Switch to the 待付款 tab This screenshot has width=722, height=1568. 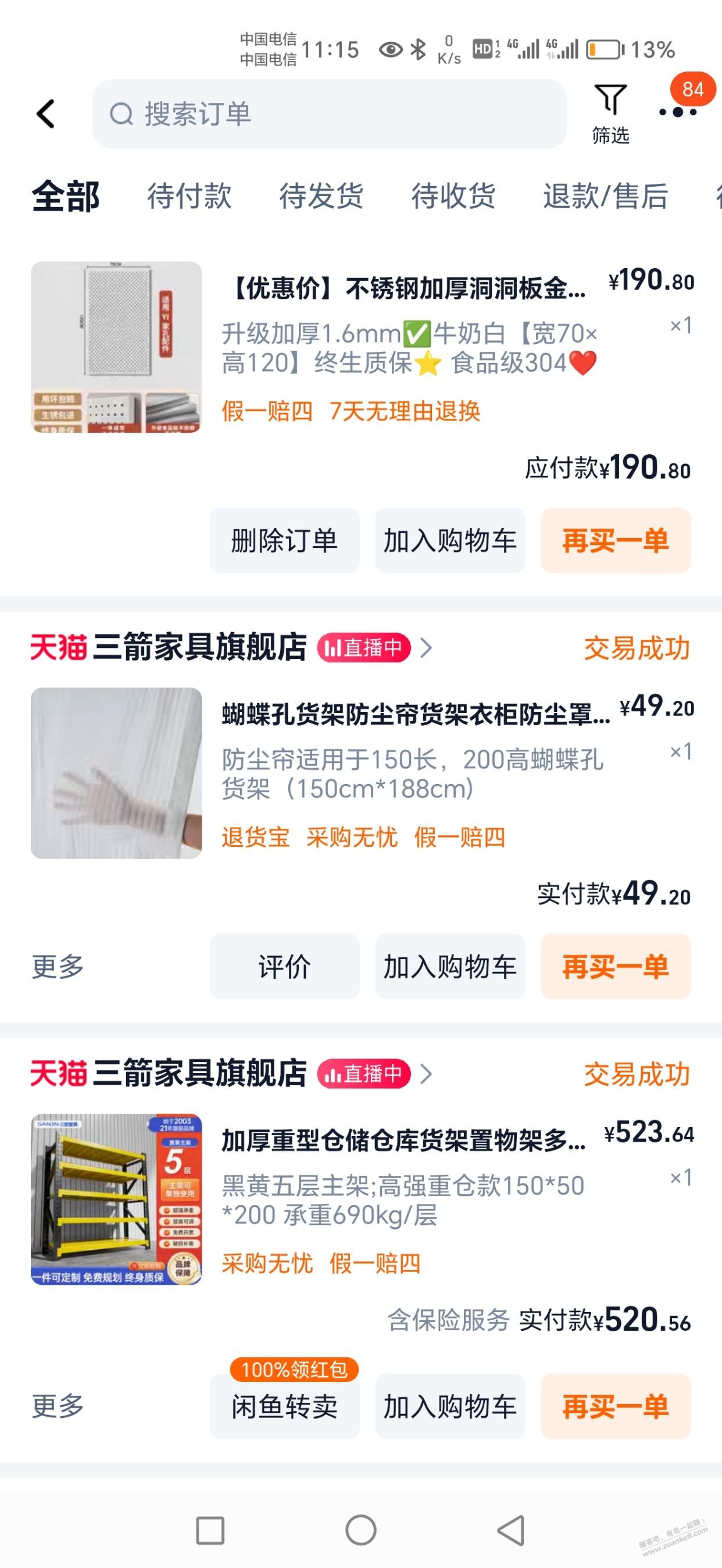click(x=189, y=196)
